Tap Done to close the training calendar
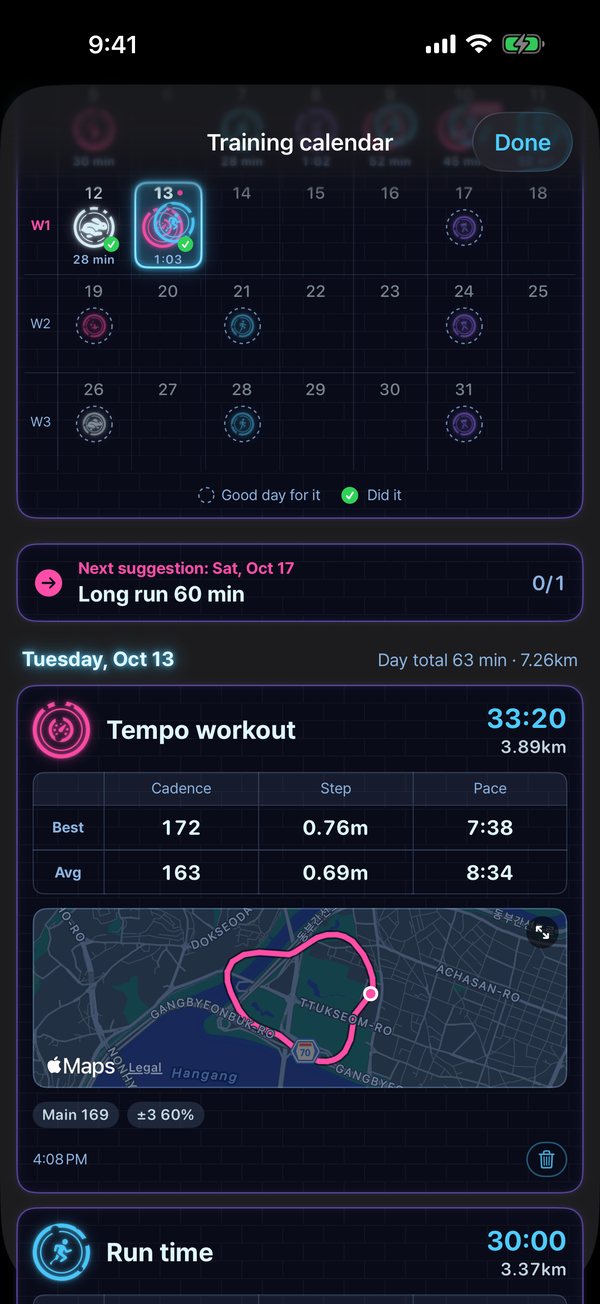 click(x=522, y=142)
